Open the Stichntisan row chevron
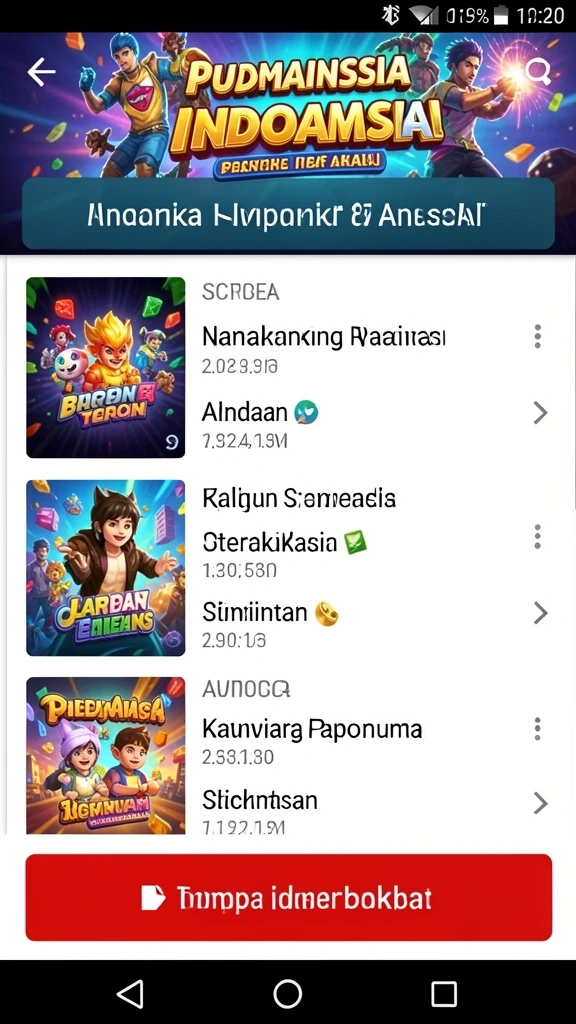 [539, 803]
